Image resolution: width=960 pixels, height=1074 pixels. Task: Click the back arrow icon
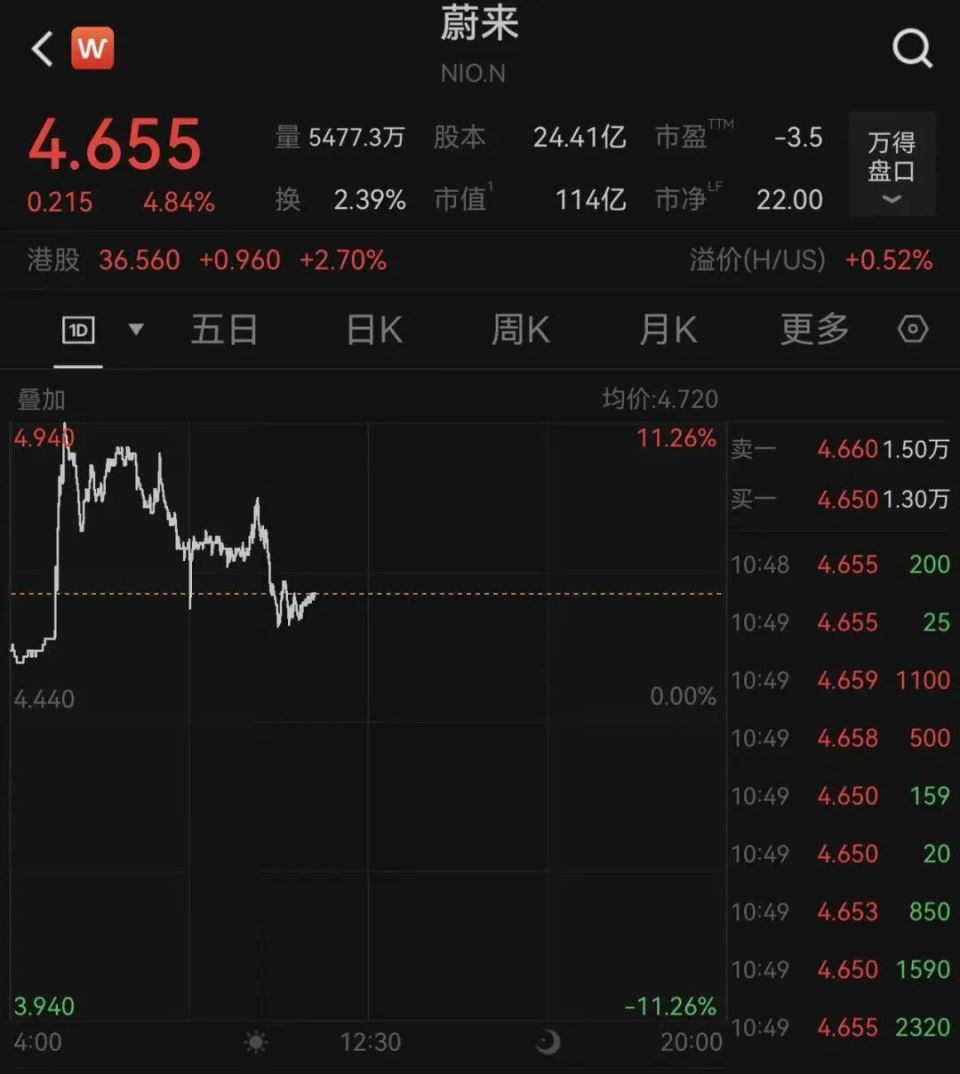coord(40,46)
